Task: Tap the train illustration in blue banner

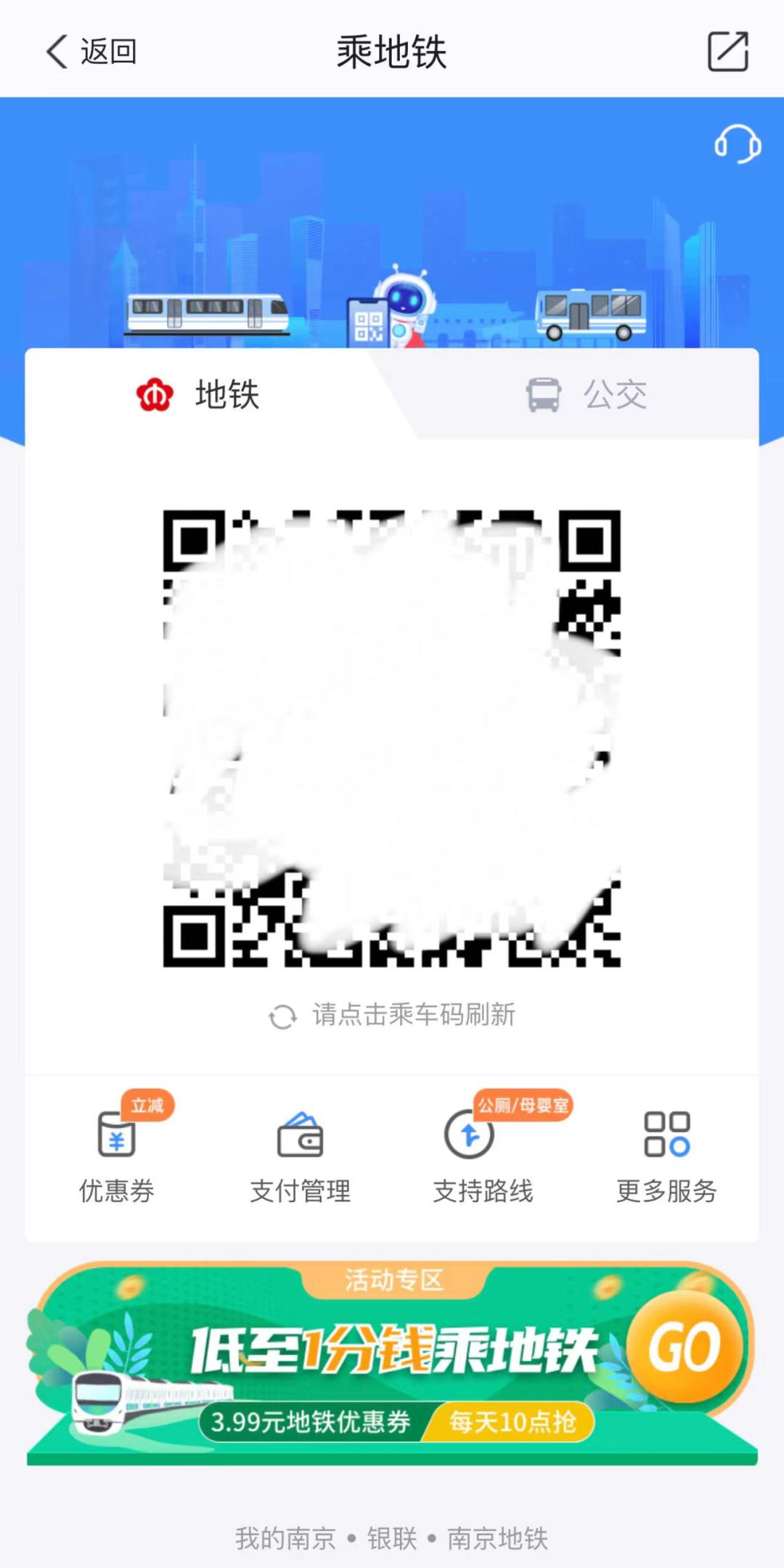Action: point(208,312)
